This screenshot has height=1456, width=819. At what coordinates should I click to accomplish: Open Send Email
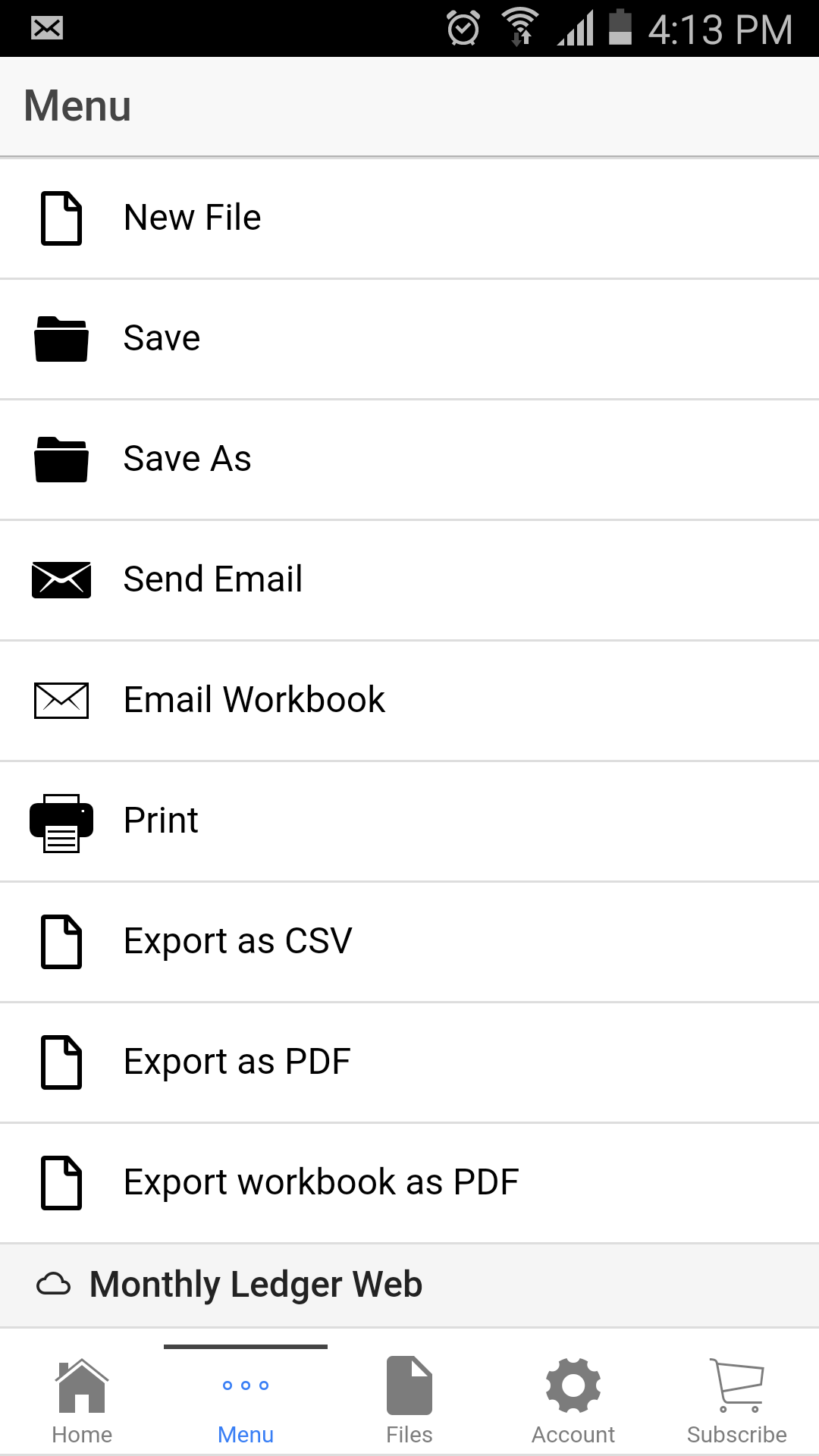coord(213,579)
